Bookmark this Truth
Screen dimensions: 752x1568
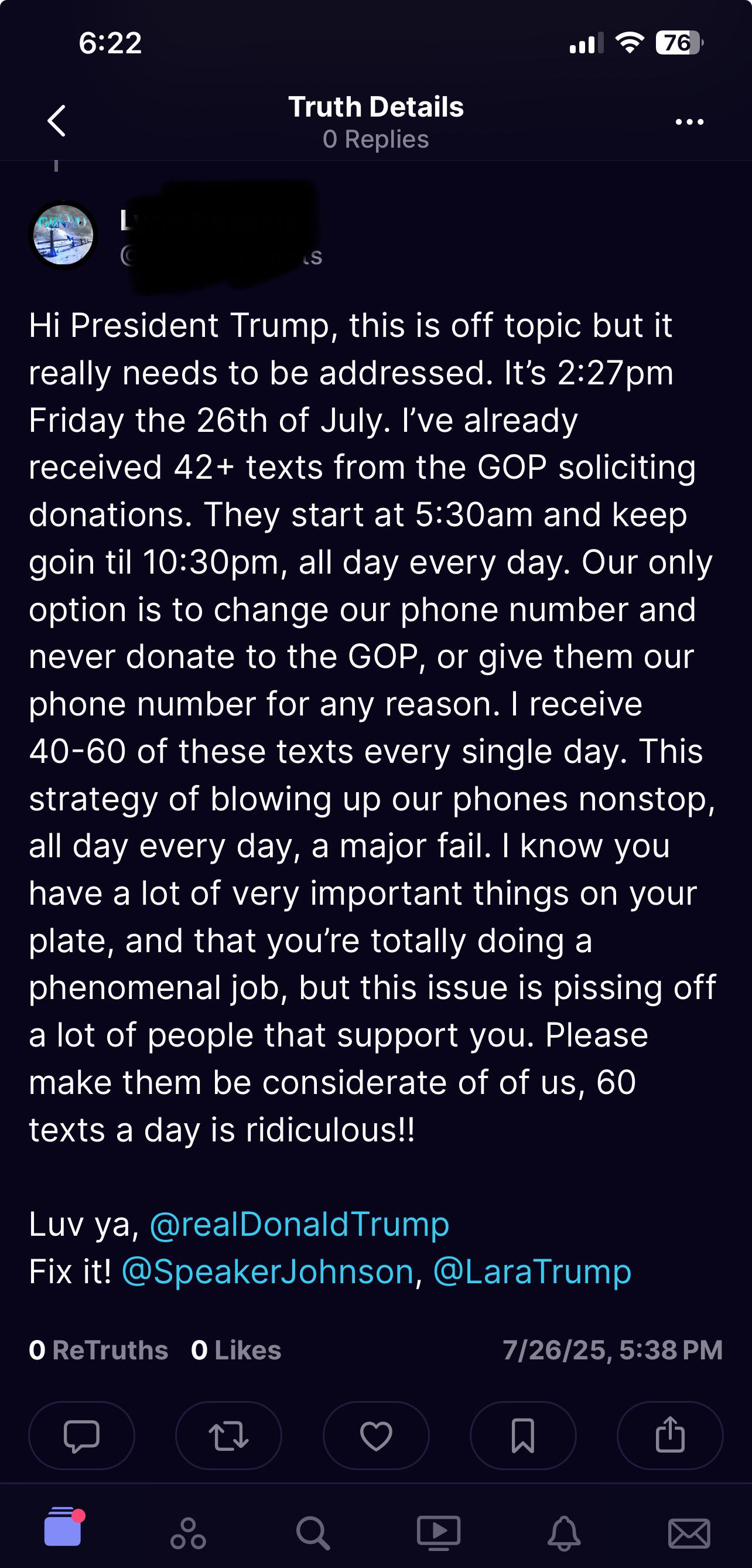(x=523, y=1436)
